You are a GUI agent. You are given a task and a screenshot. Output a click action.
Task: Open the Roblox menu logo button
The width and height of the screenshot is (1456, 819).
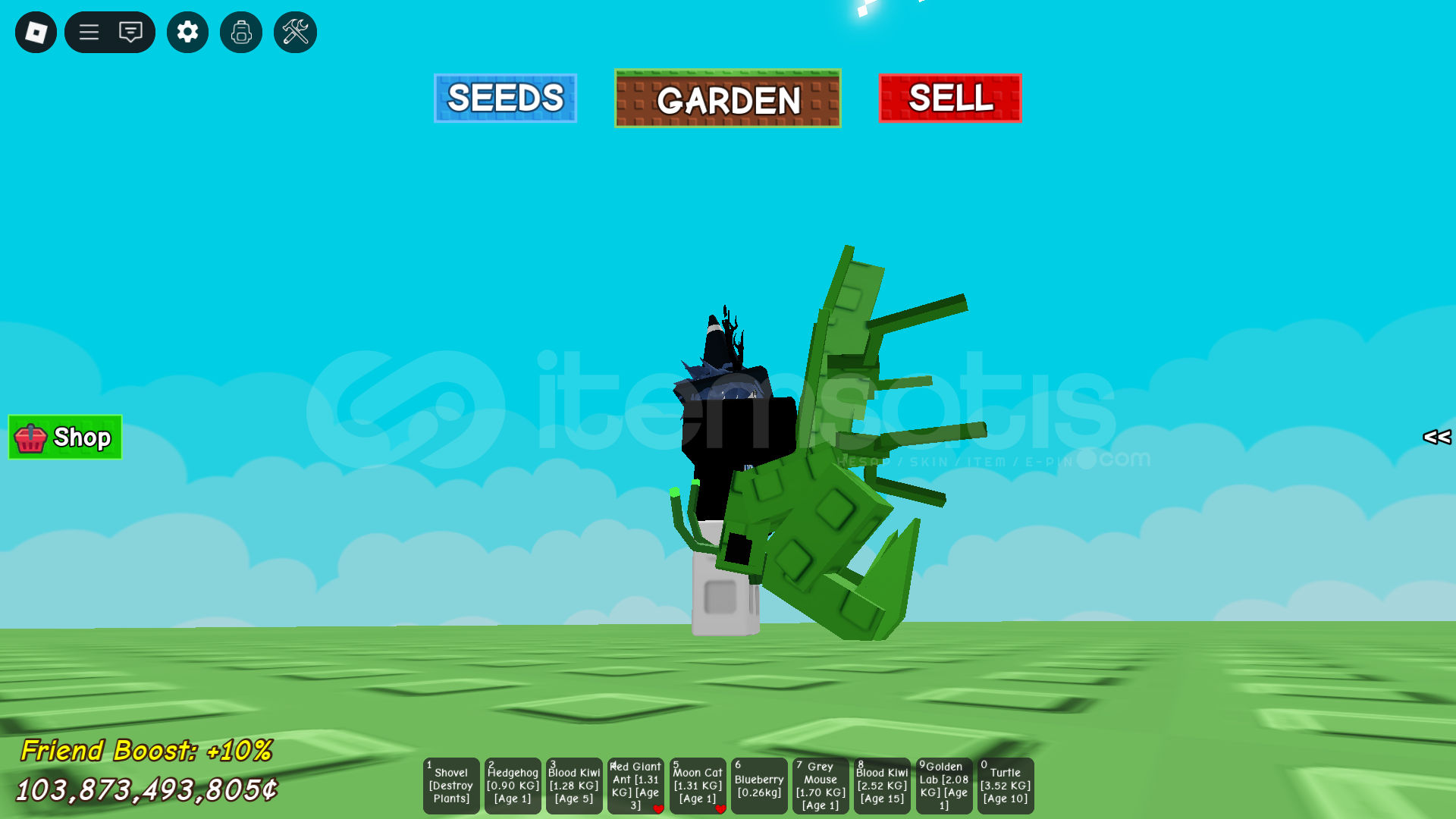pyautogui.click(x=36, y=32)
